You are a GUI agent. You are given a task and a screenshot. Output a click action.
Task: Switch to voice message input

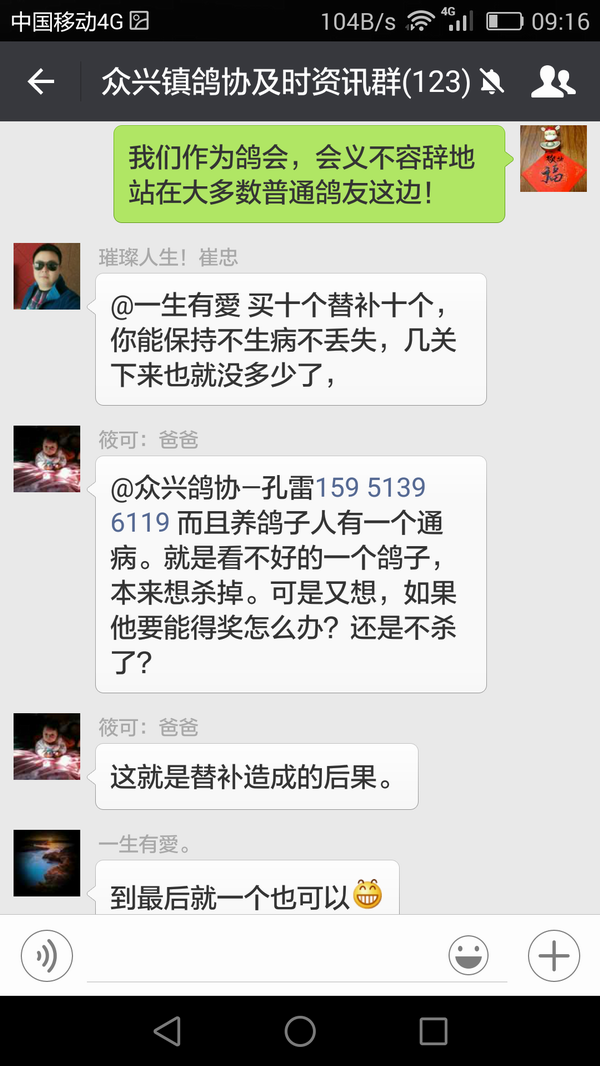(x=47, y=958)
